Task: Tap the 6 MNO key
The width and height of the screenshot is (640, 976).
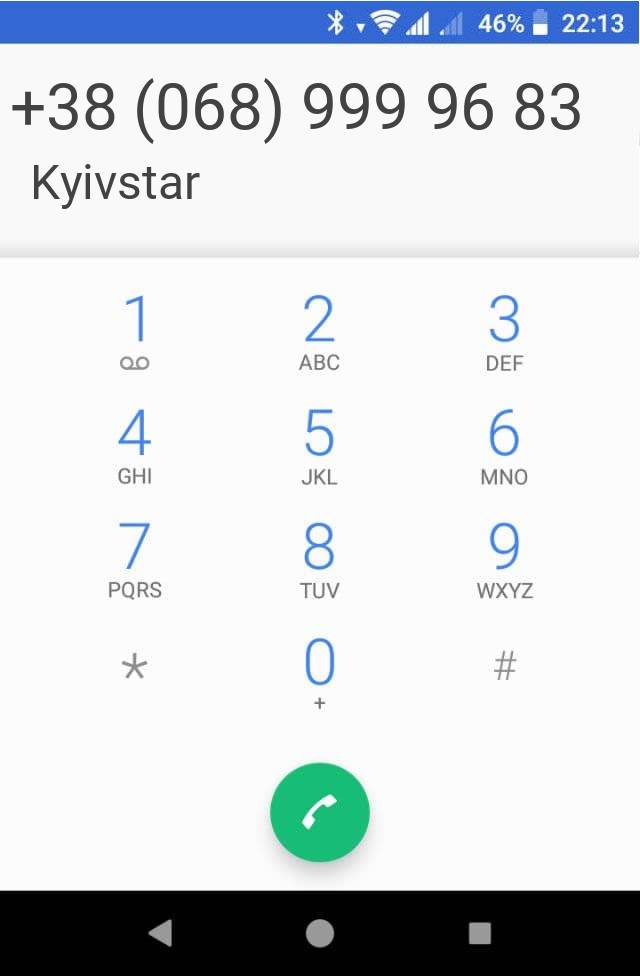Action: [504, 447]
